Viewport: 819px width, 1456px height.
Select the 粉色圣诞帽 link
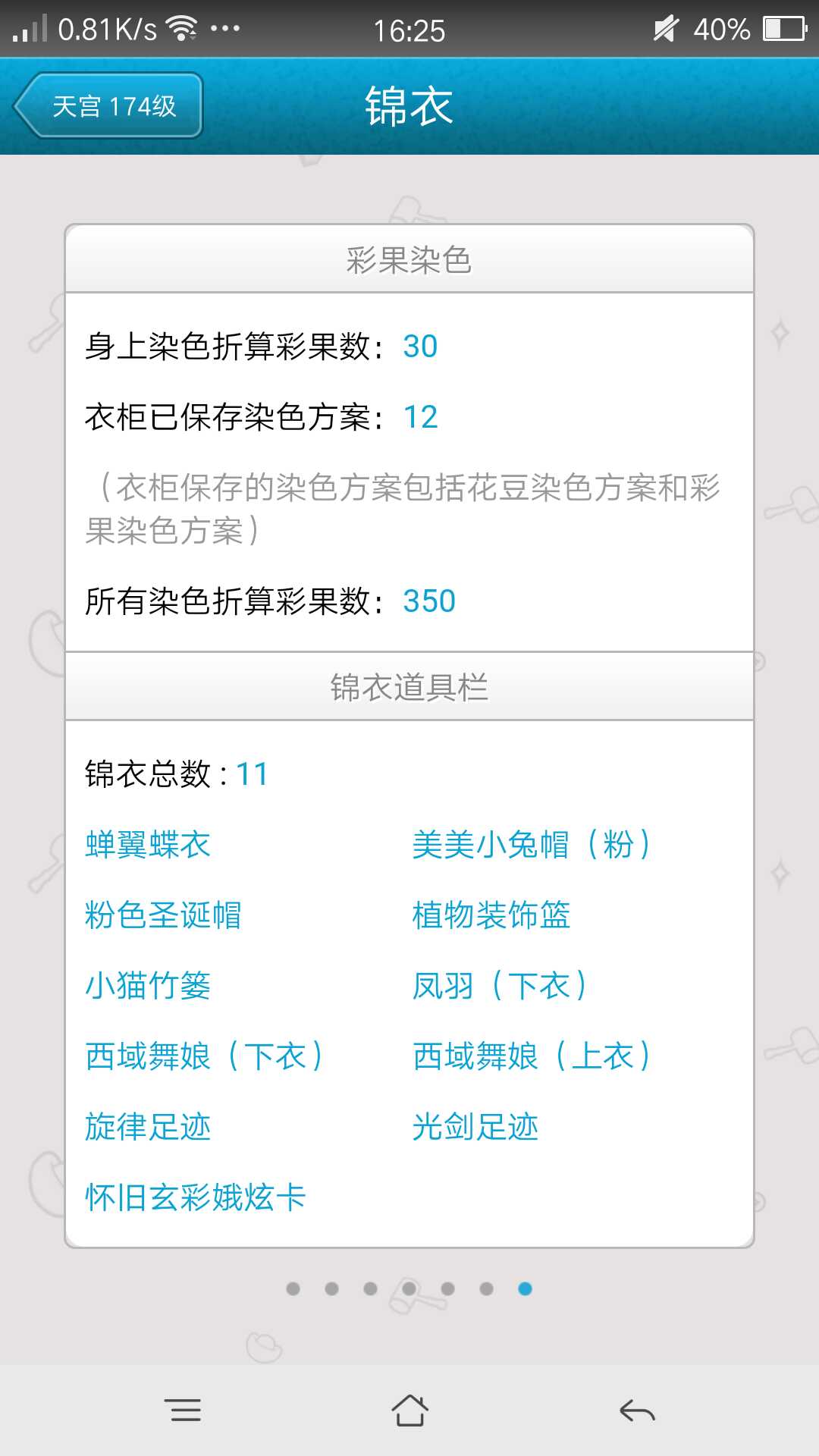[164, 915]
